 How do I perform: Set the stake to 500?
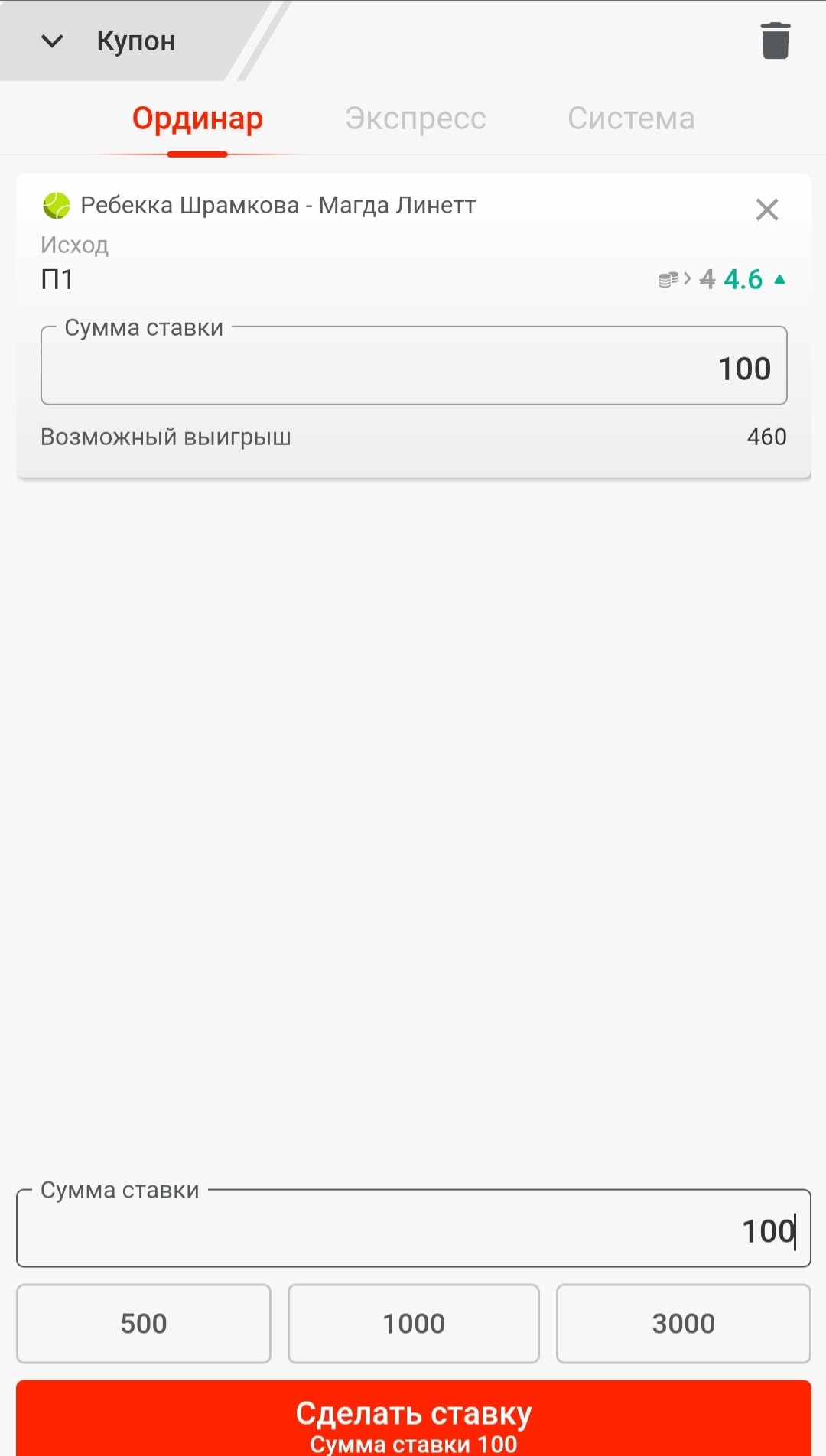tap(144, 1324)
